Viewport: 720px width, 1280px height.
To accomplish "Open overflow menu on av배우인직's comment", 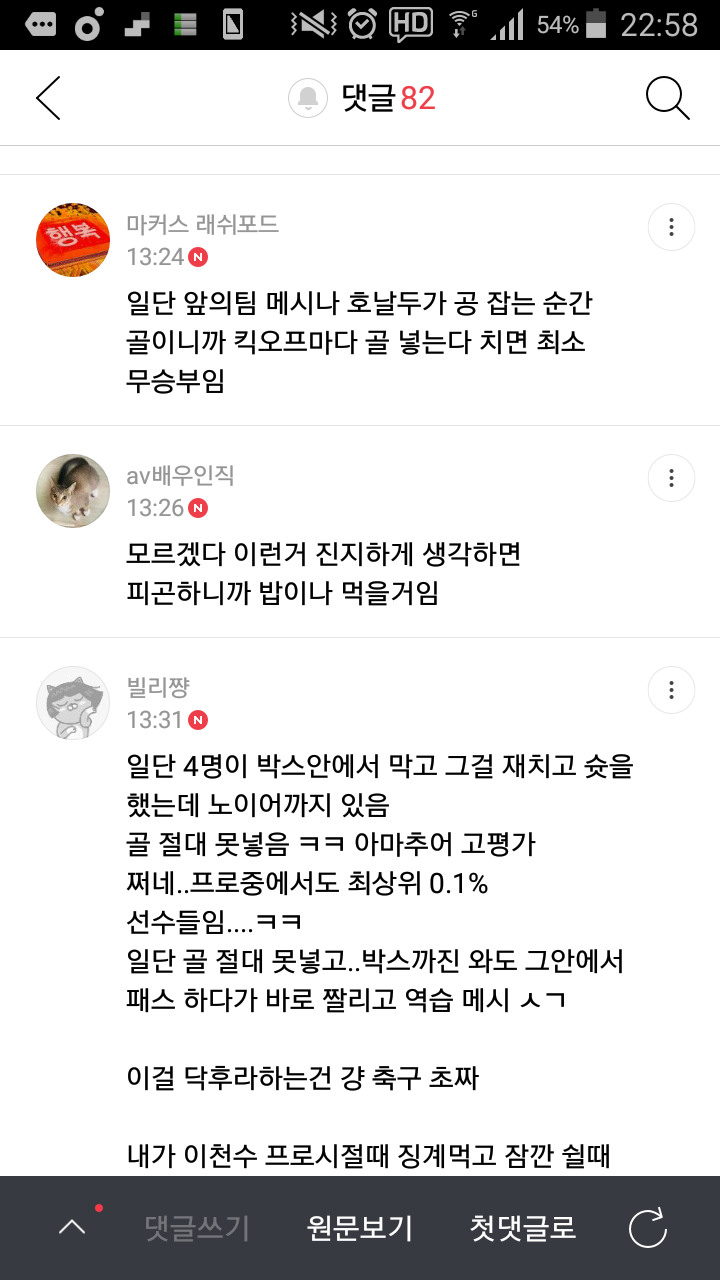I will click(671, 478).
